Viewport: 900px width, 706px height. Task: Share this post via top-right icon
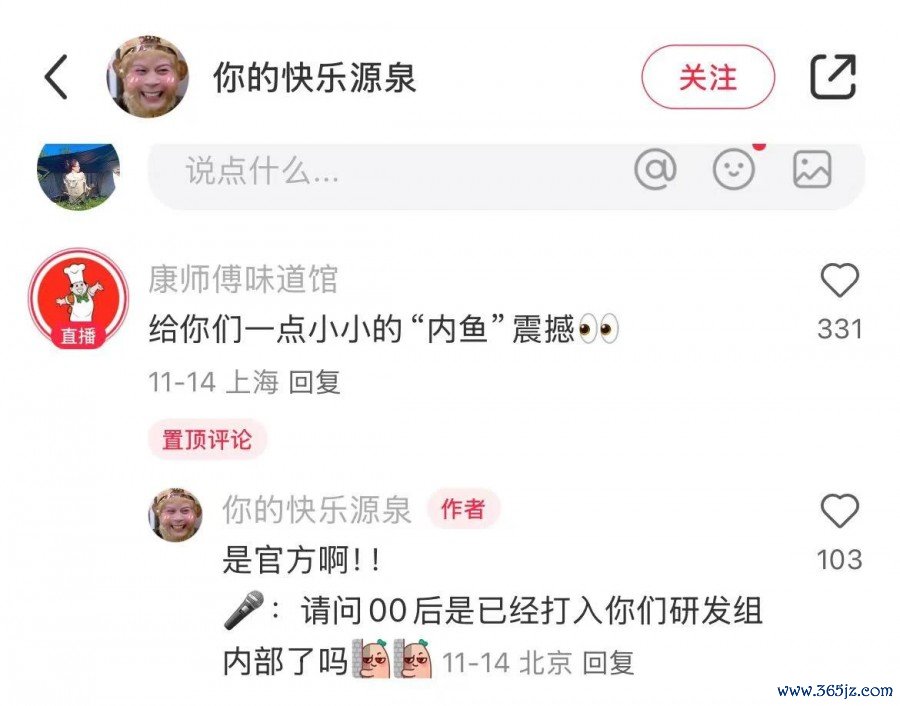832,77
